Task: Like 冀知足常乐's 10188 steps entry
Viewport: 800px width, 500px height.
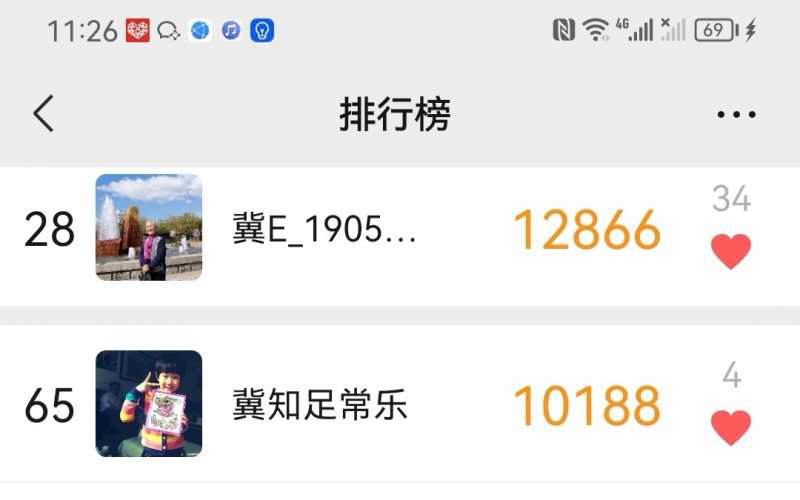Action: pos(731,427)
